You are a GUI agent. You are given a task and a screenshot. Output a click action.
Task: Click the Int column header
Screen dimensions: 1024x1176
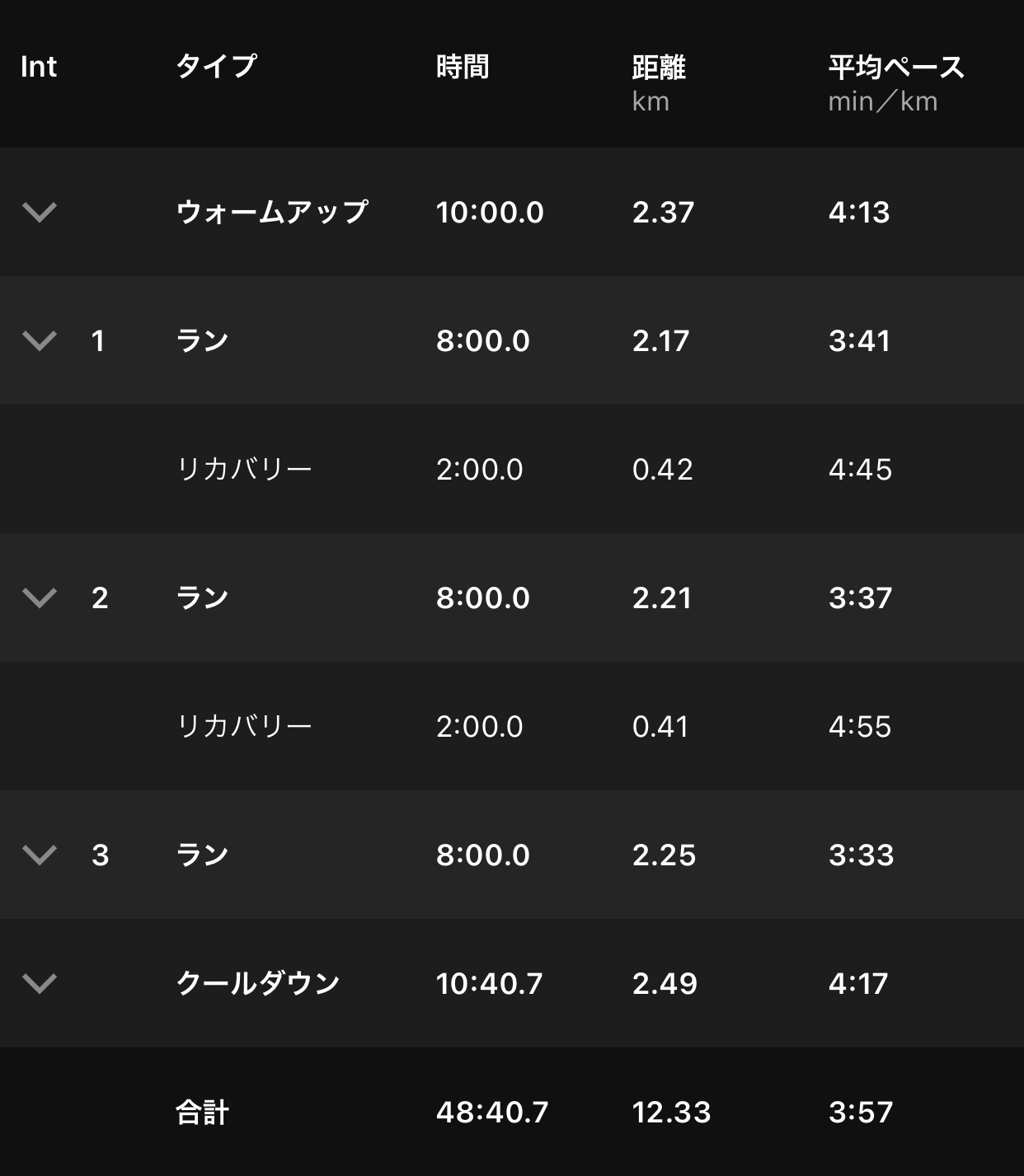click(38, 68)
